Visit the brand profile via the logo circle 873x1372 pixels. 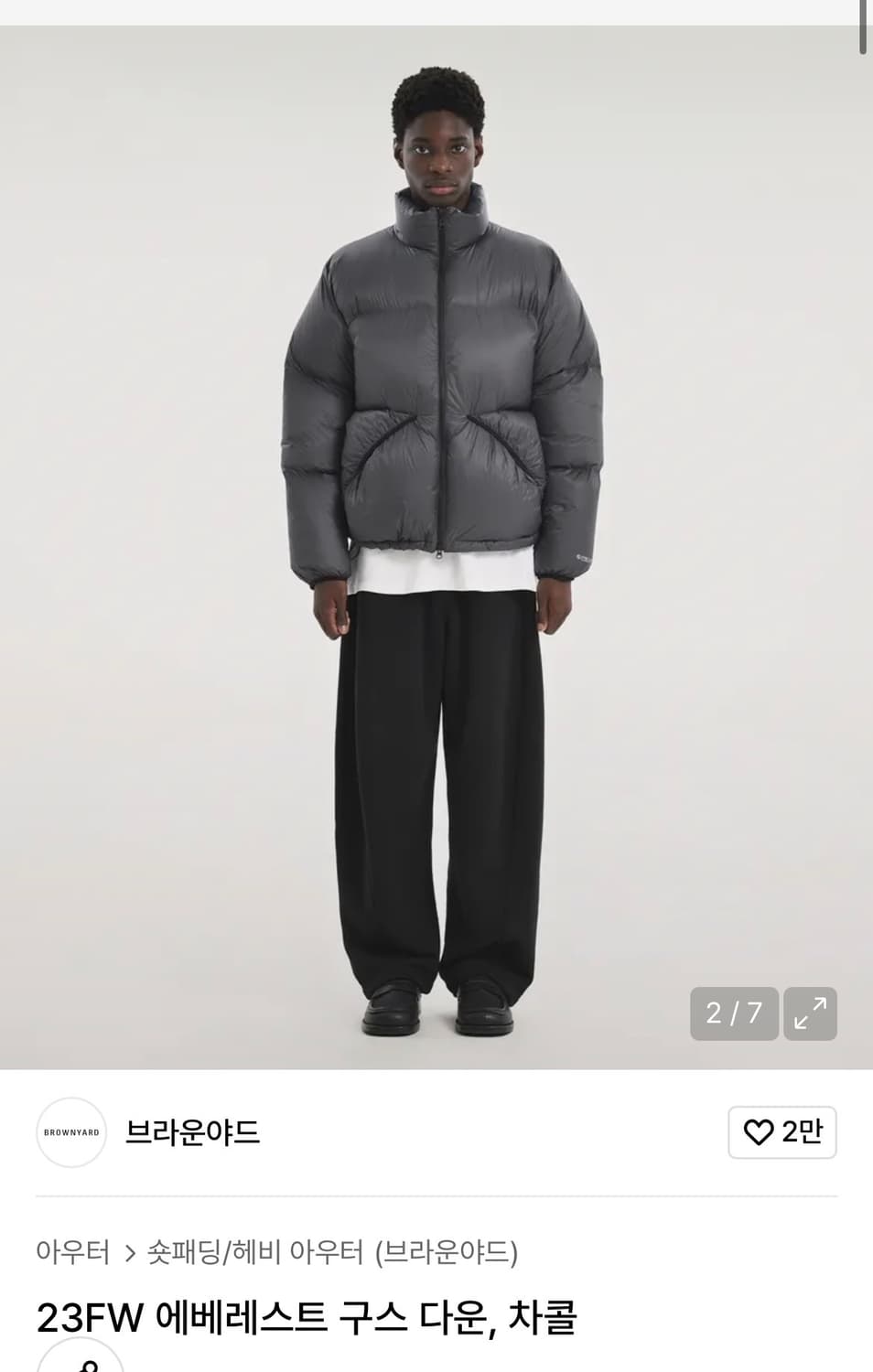click(71, 1131)
